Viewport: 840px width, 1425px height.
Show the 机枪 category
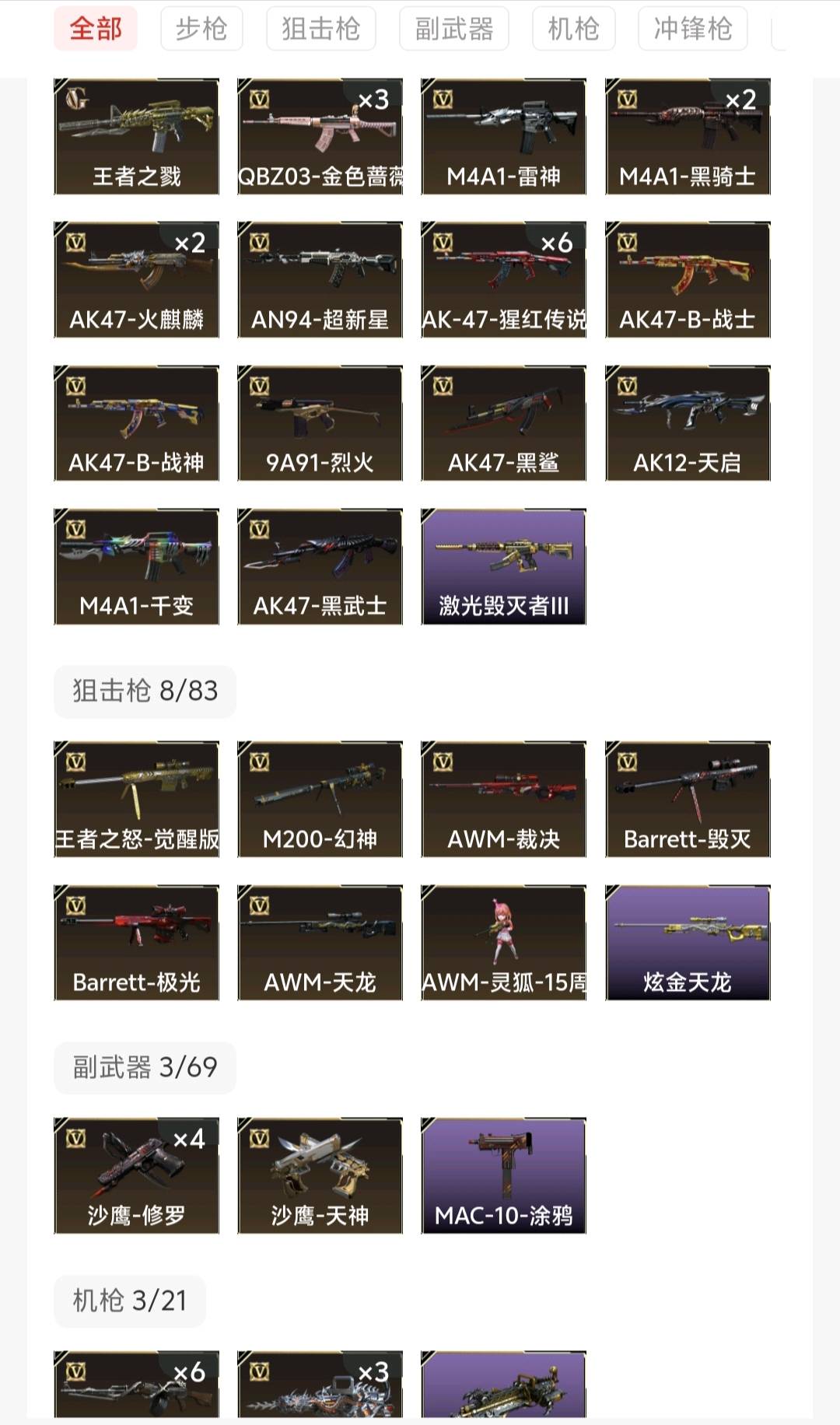point(573,29)
